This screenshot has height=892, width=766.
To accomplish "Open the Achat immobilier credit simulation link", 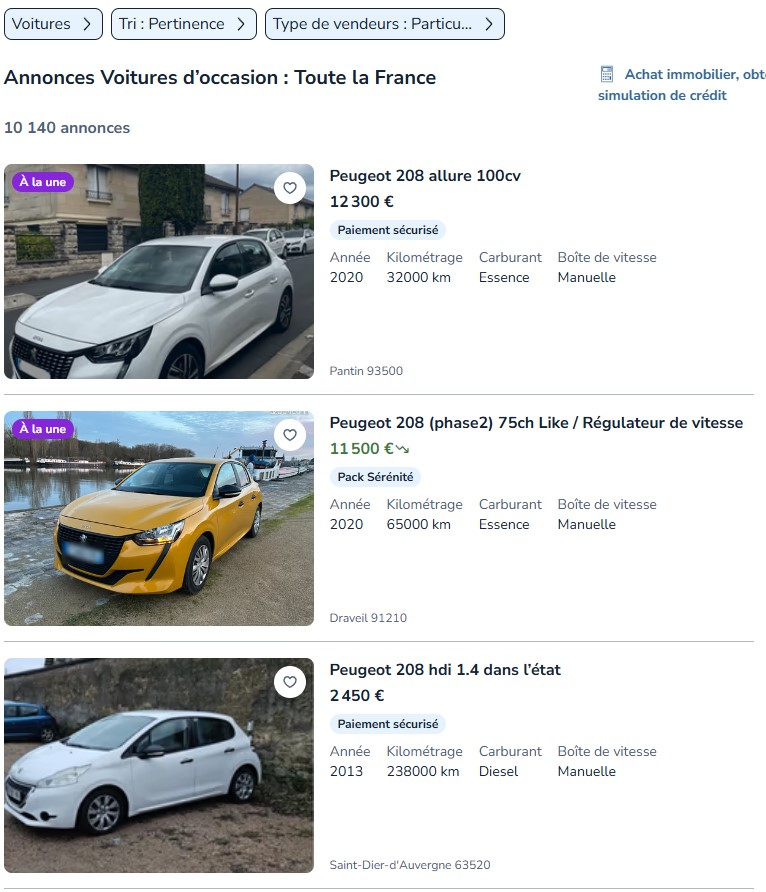I will coord(680,84).
